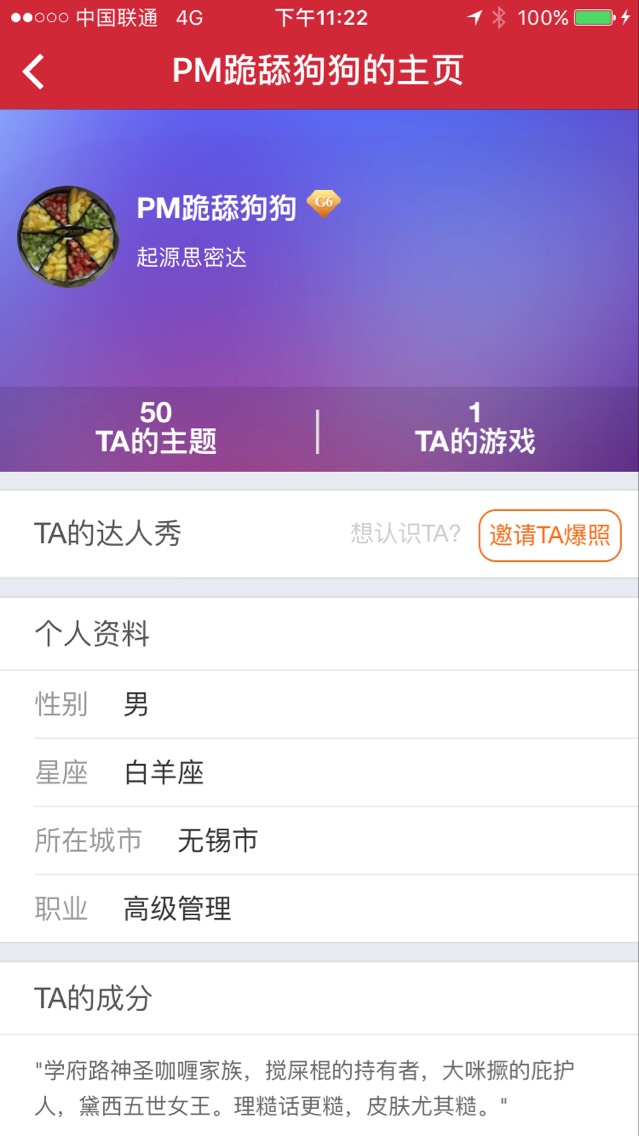Go back using the top-left arrow
This screenshot has height=1136, width=639.
(34, 72)
